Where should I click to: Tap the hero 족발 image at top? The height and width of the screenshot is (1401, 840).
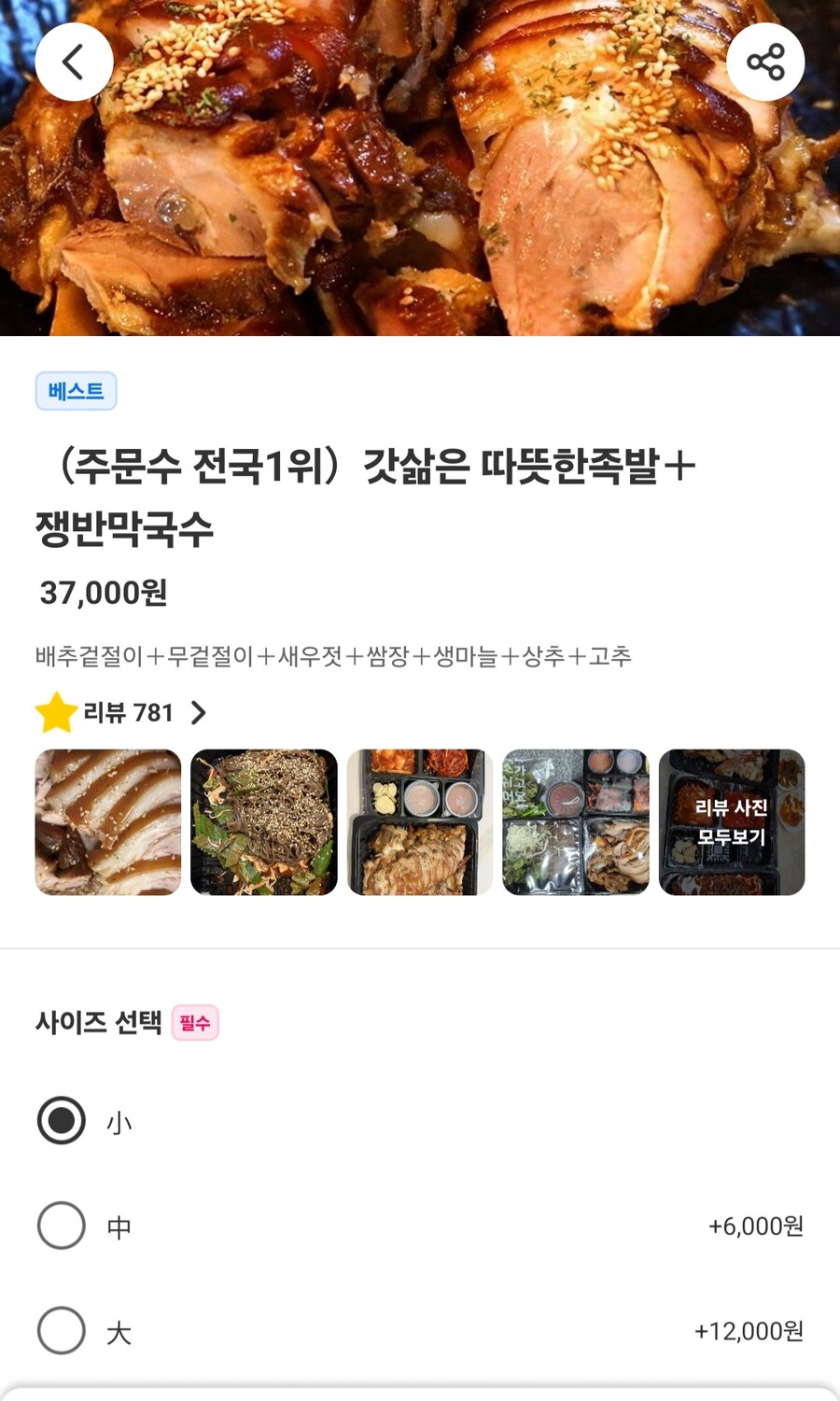420,168
